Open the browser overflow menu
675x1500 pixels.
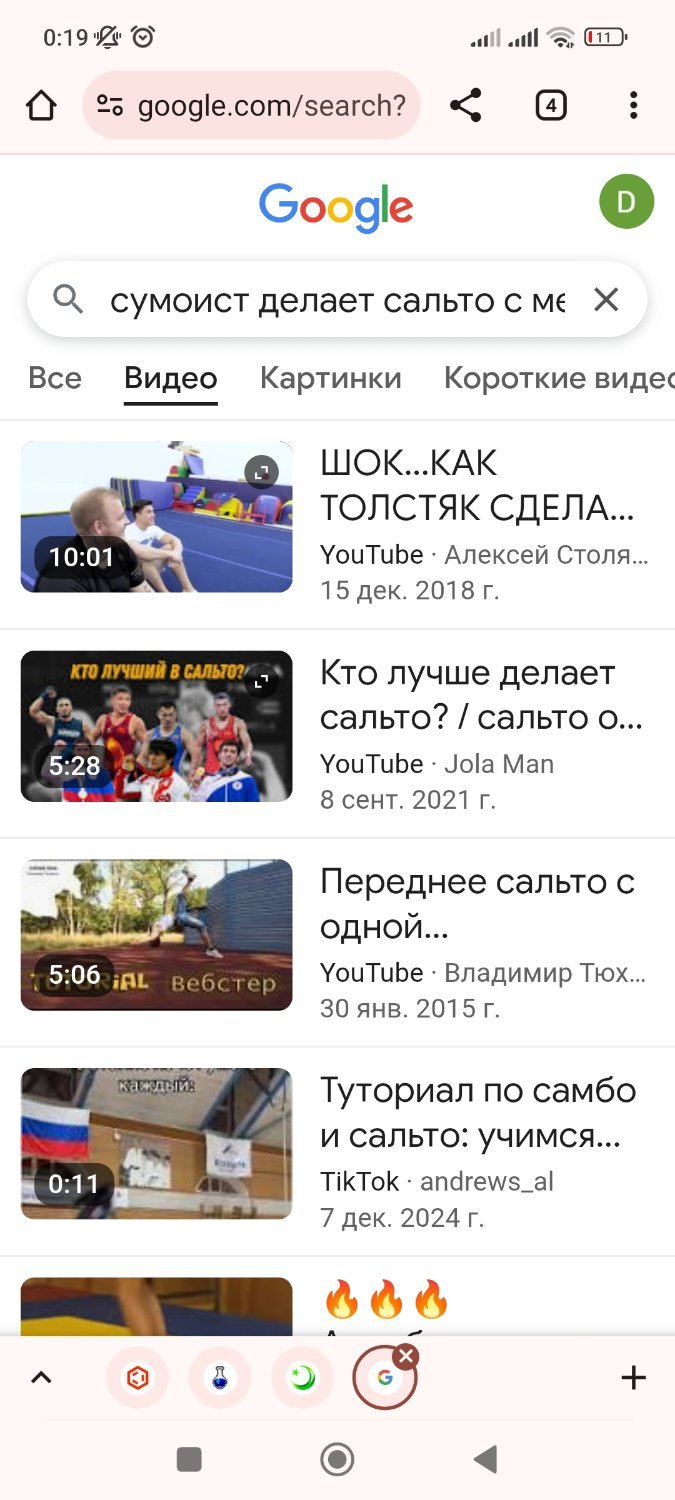[x=633, y=105]
